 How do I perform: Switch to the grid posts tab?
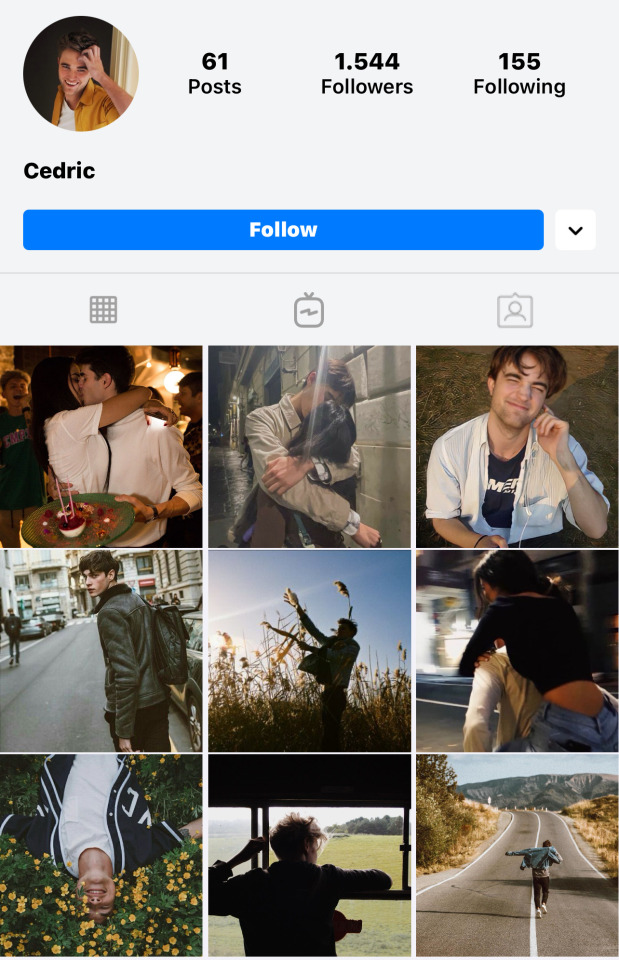pyautogui.click(x=104, y=310)
